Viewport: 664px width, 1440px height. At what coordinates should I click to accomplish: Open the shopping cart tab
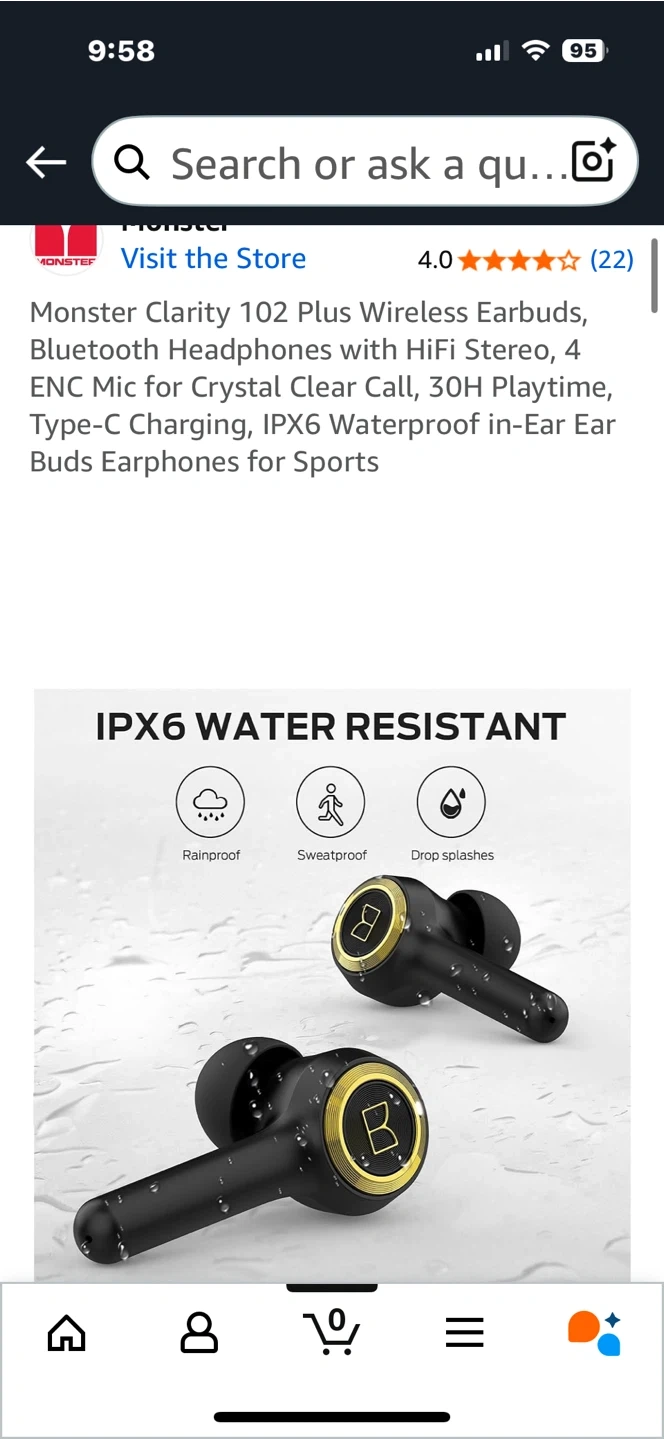[x=332, y=1332]
